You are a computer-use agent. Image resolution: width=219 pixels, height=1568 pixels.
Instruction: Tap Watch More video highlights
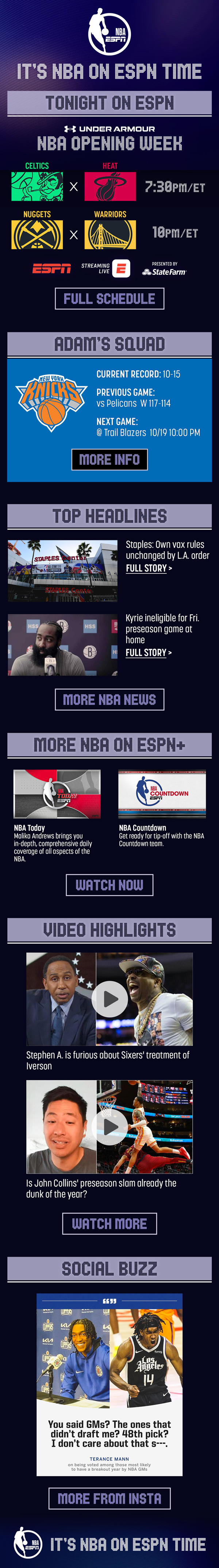point(109,1223)
